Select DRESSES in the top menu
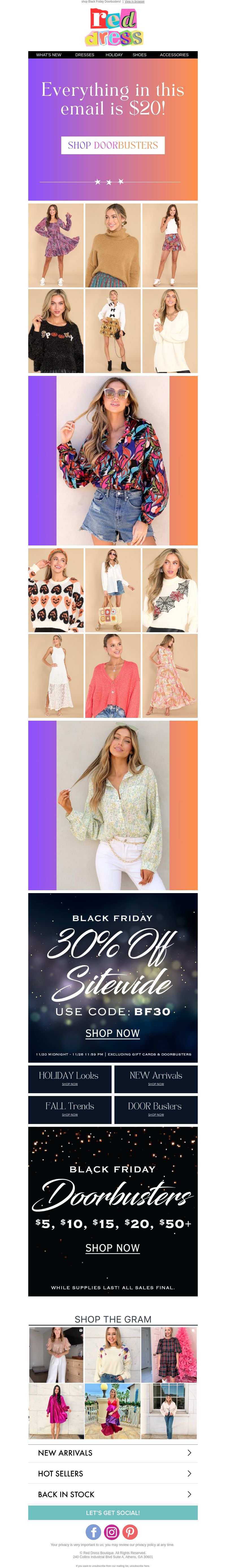The width and height of the screenshot is (226, 1568). (85, 55)
